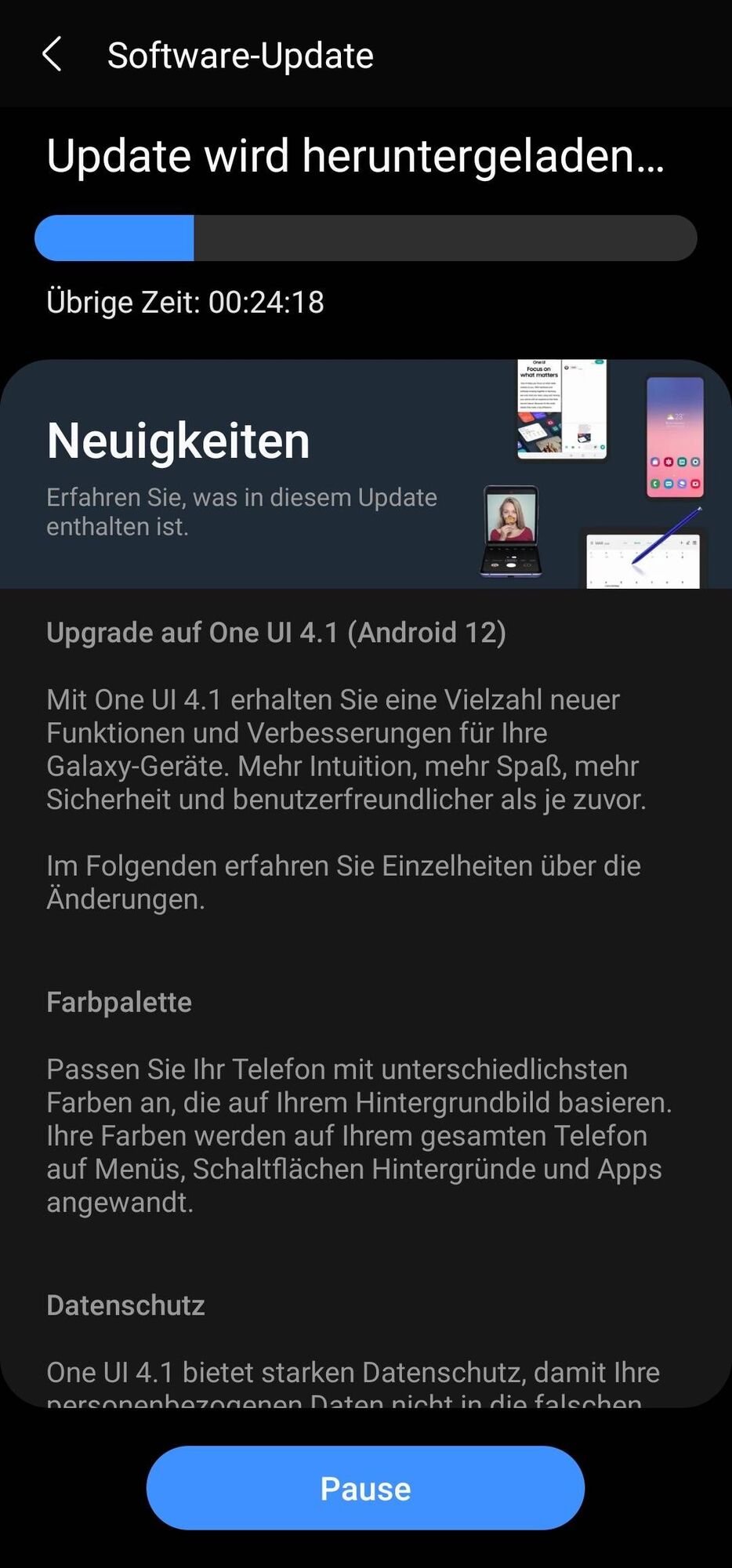This screenshot has width=732, height=1568.
Task: Pause the update download
Action: [365, 1488]
